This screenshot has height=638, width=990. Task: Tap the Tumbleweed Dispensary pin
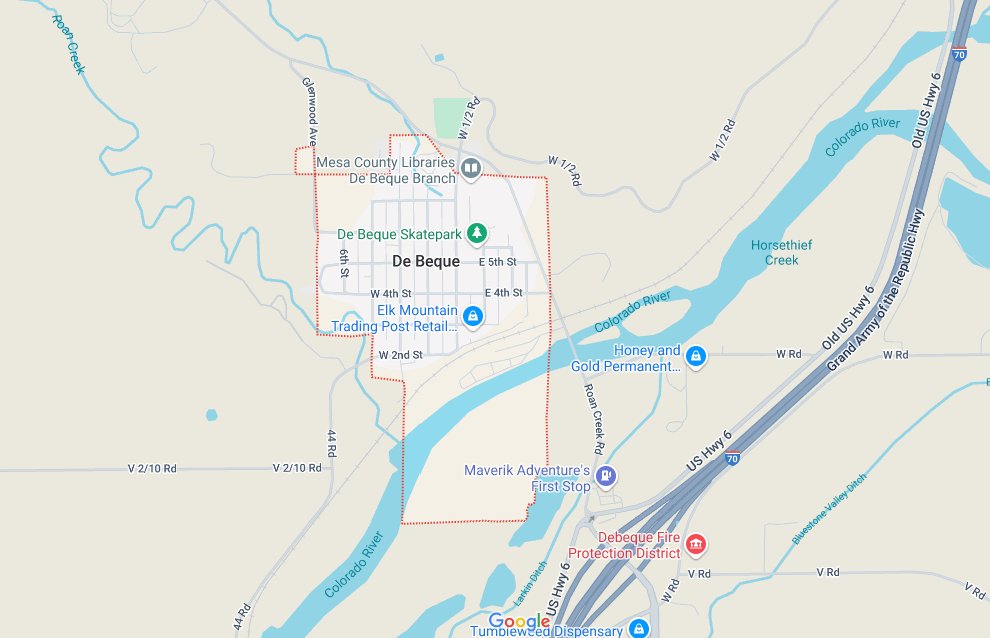pyautogui.click(x=639, y=630)
